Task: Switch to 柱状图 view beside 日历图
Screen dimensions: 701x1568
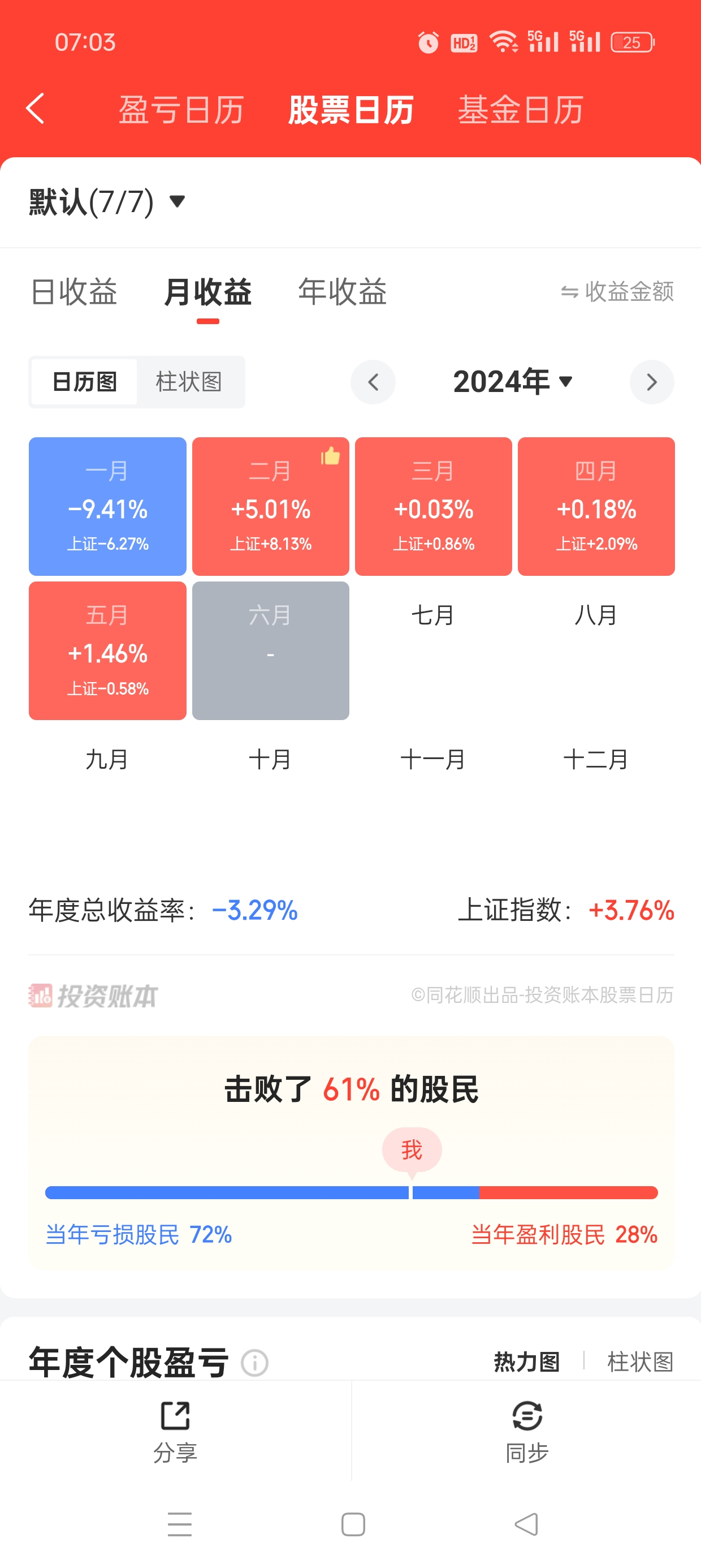Action: point(189,382)
